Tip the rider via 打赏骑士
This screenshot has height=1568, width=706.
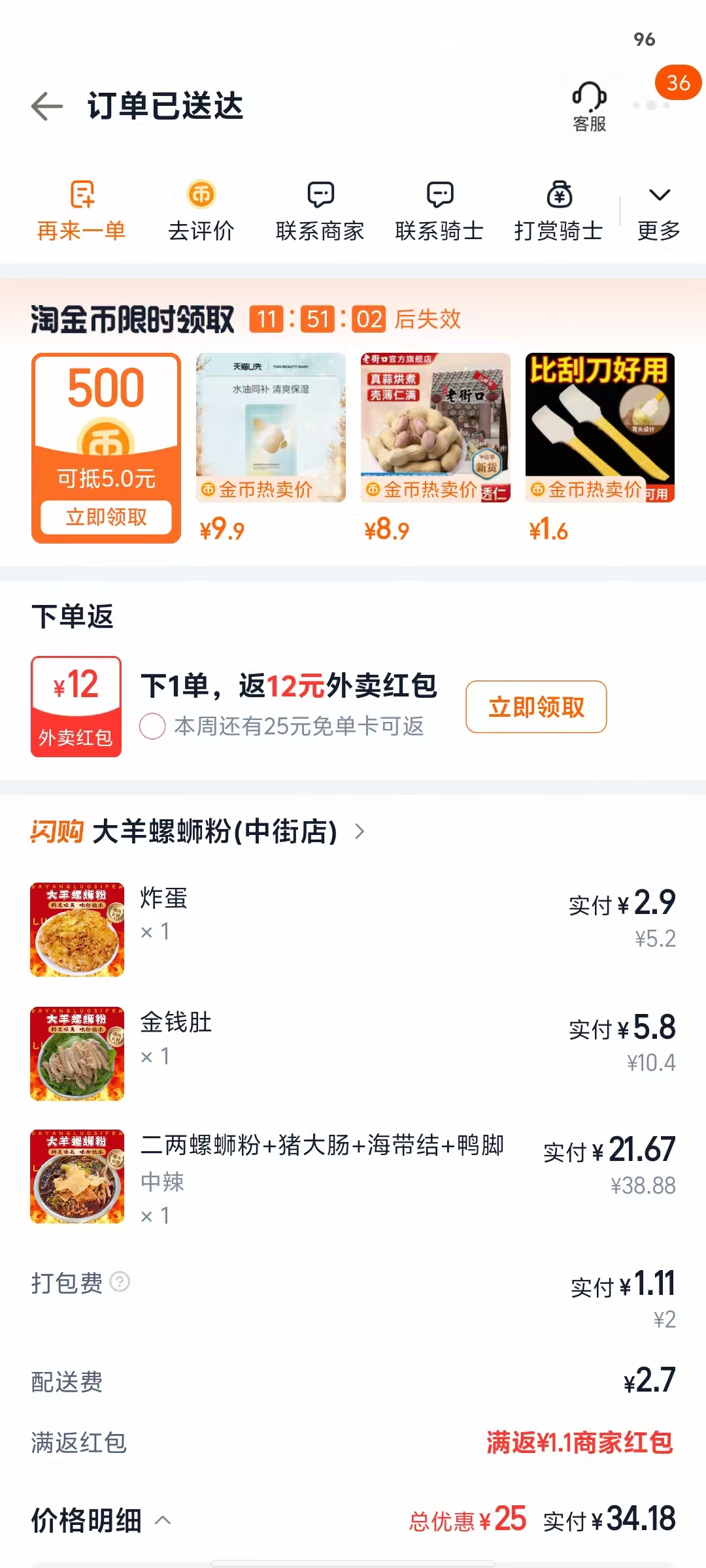tap(558, 211)
